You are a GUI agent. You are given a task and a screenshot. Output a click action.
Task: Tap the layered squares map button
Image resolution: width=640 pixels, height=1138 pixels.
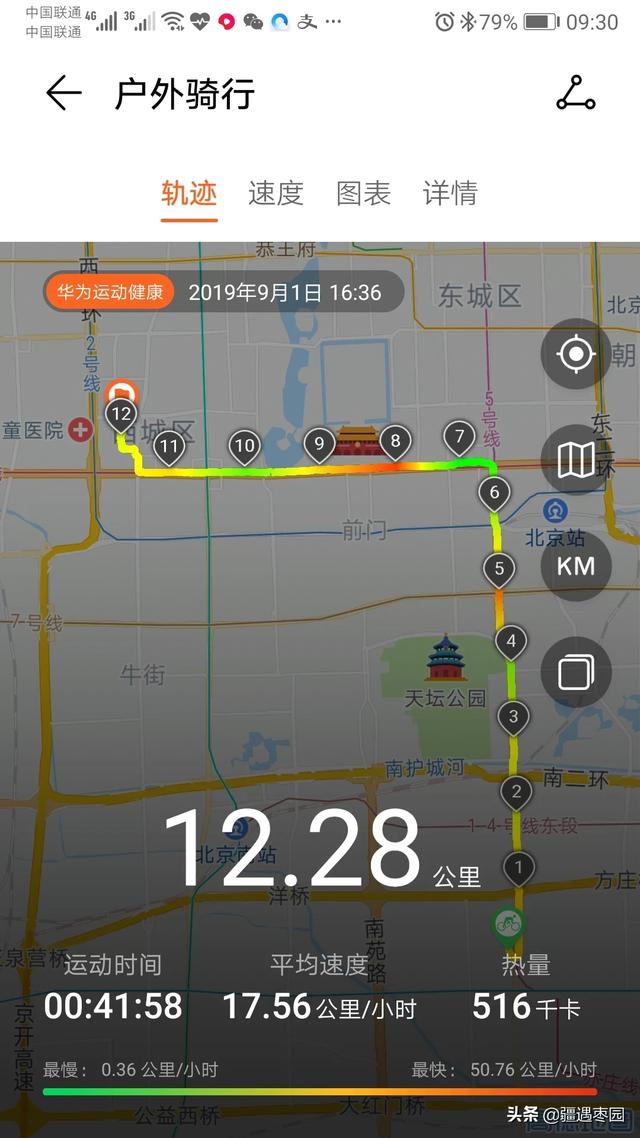pyautogui.click(x=576, y=672)
